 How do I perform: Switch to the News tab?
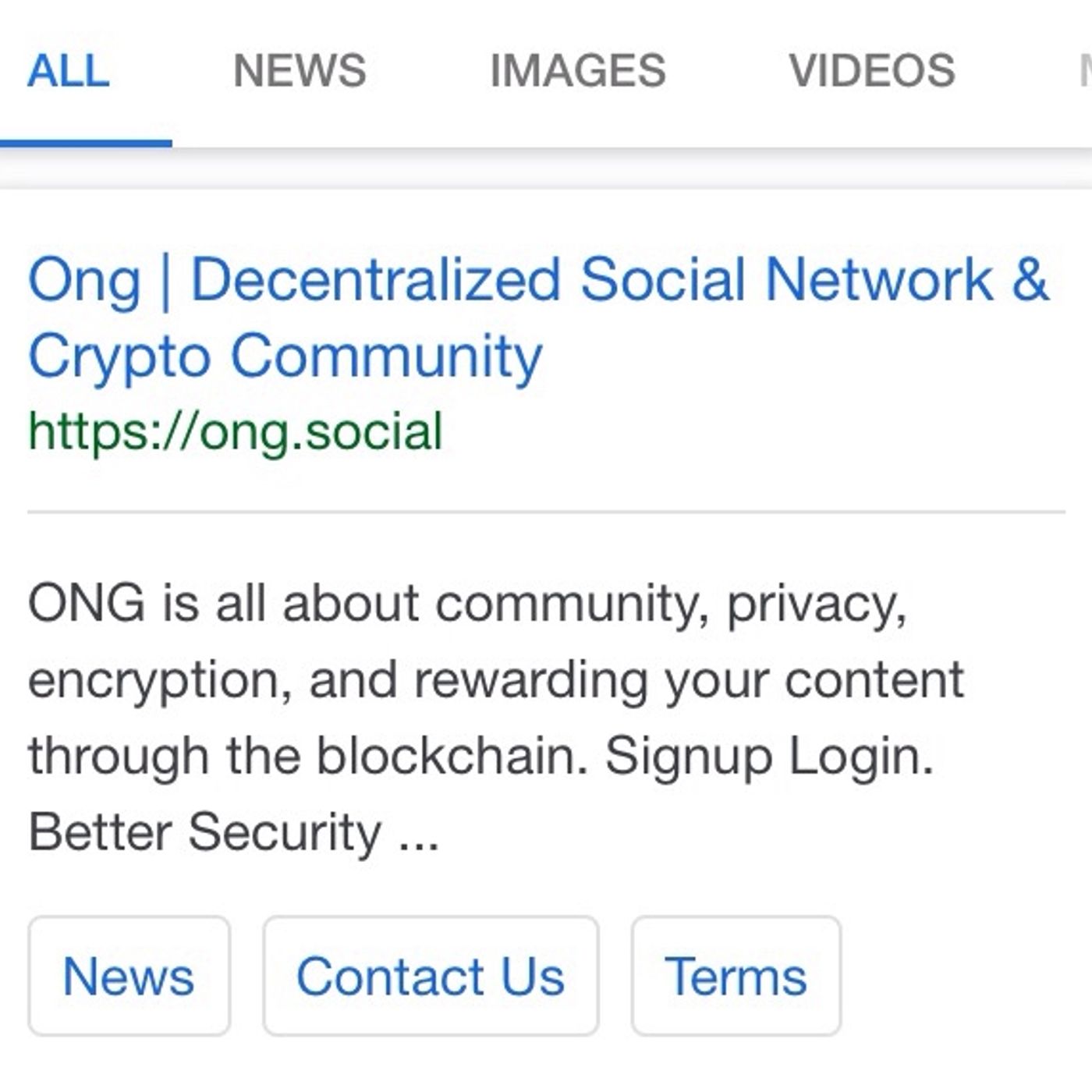click(300, 71)
